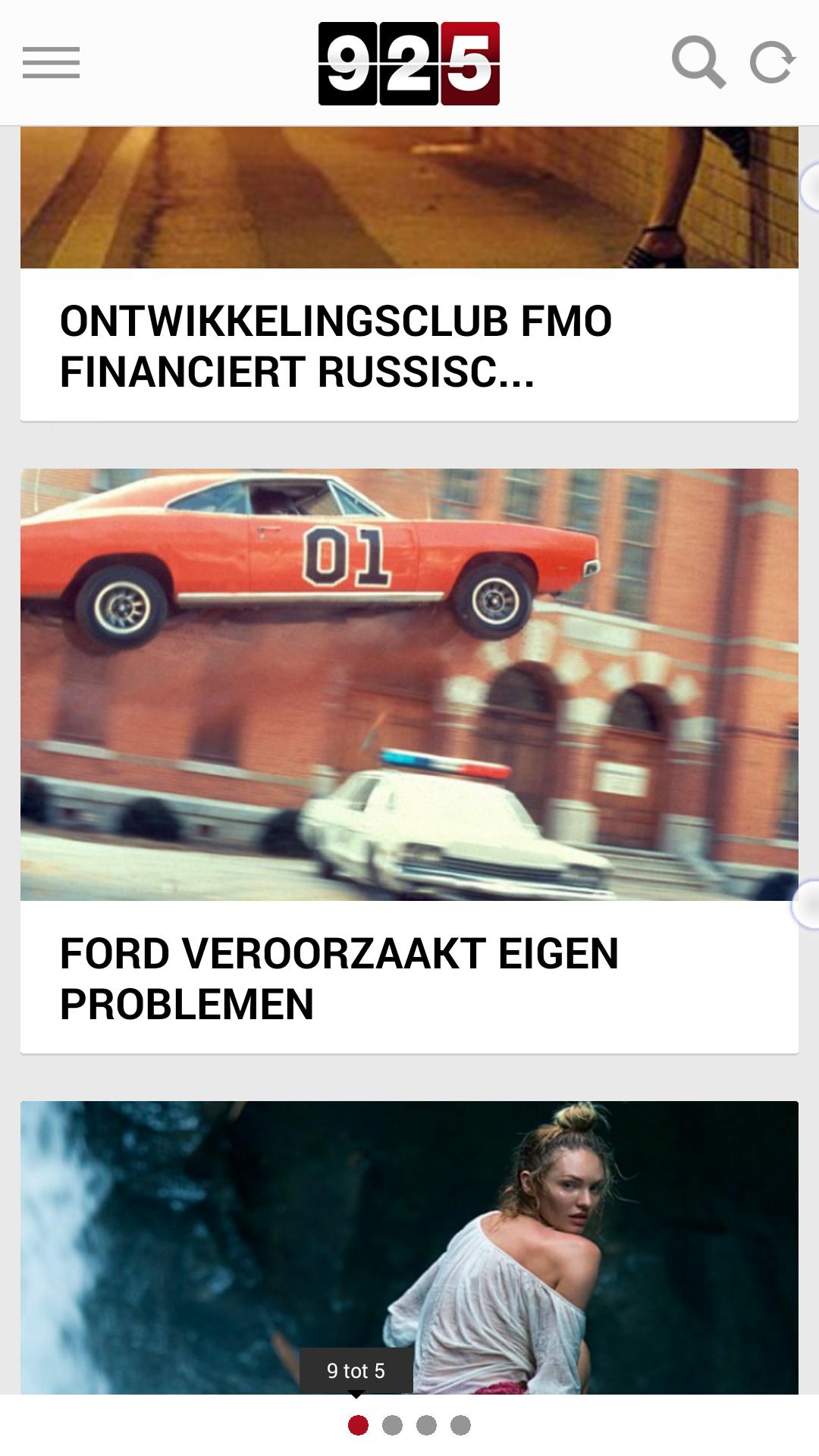
Task: Select the third gray pagination dot
Action: 427,1424
